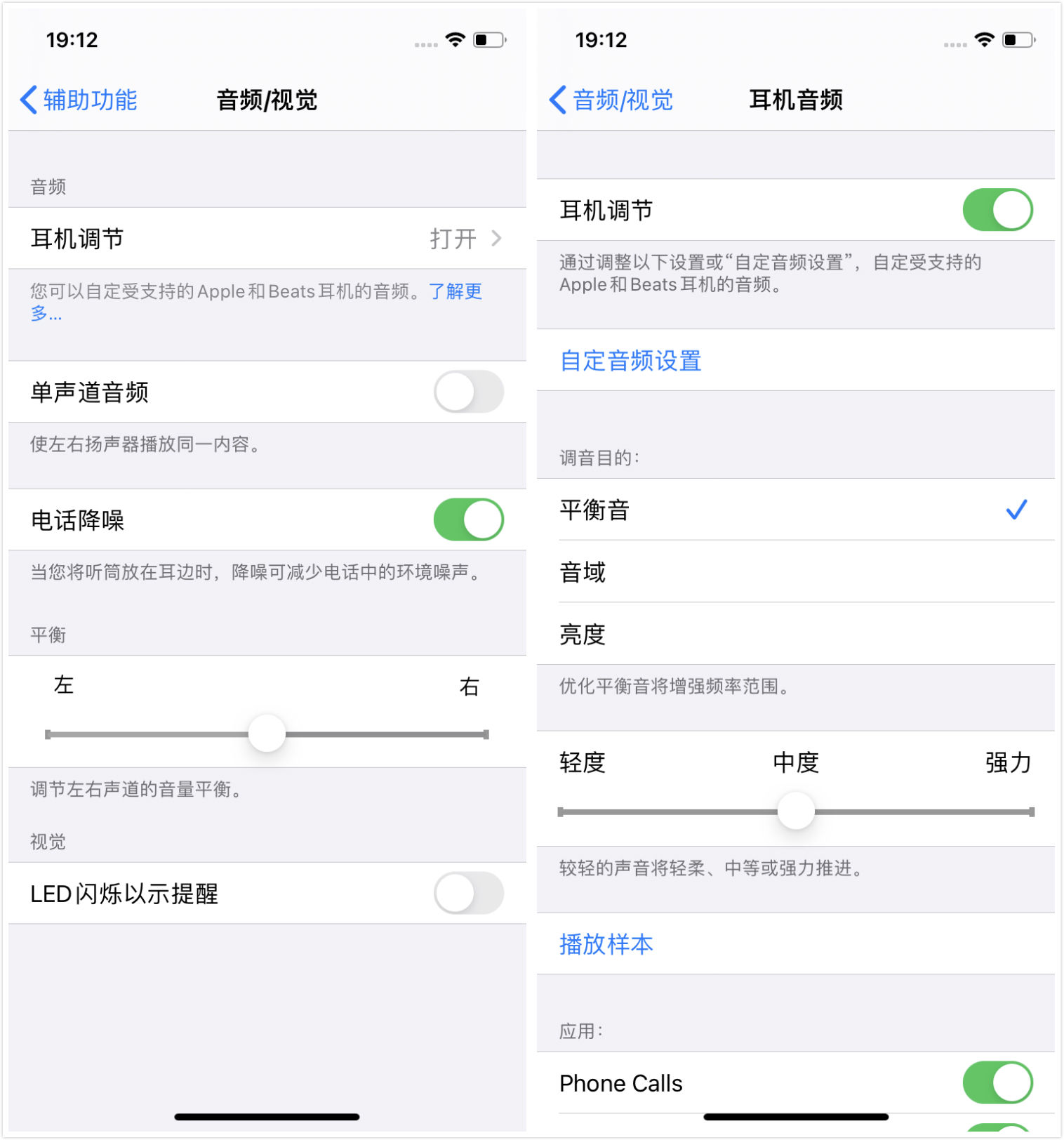The image size is (1064, 1140).
Task: Tap the 轻度/中度/强力 strength slider
Action: point(796,811)
